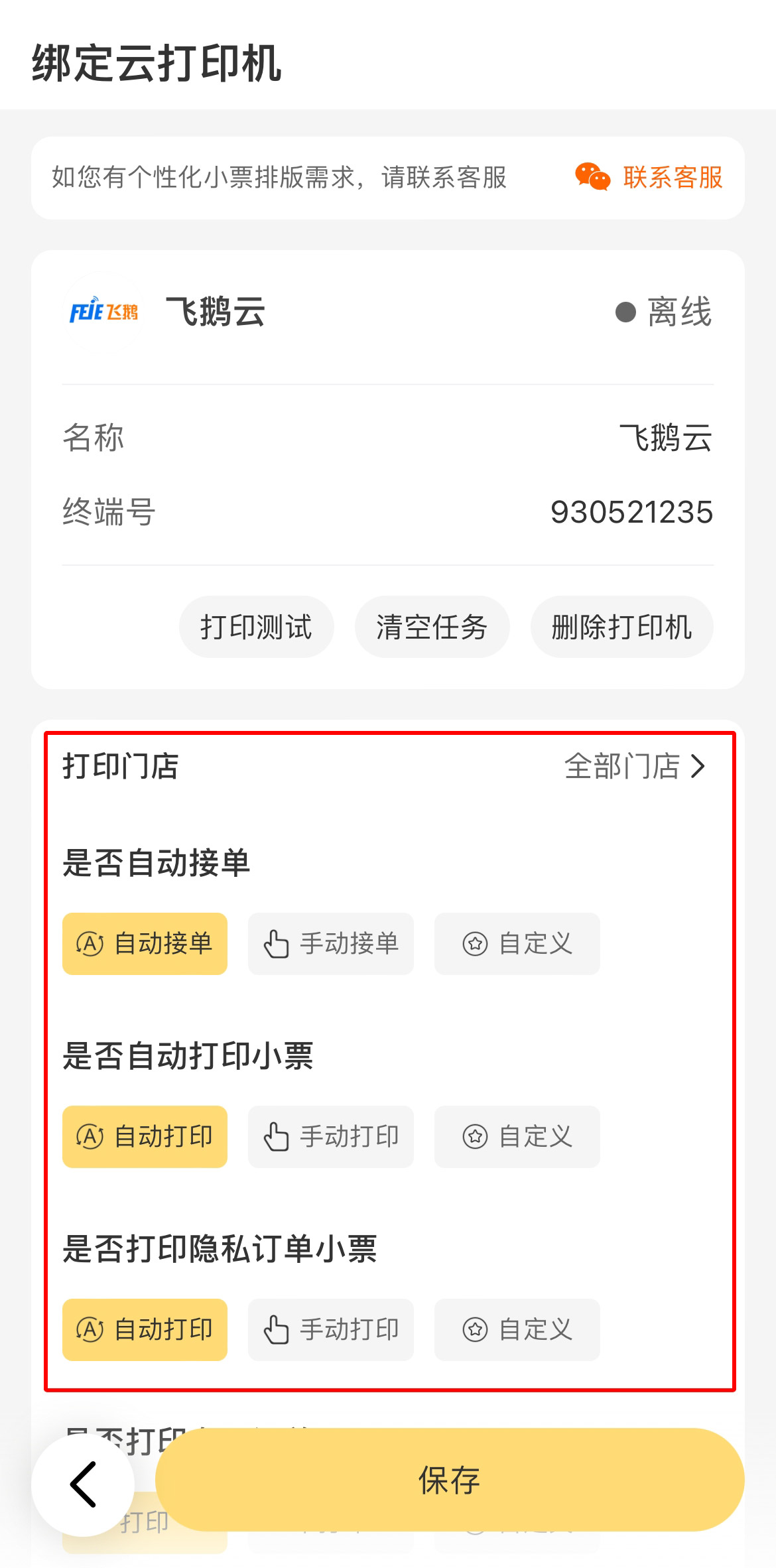Select 手动接单 option
The height and width of the screenshot is (1568, 776).
[x=330, y=943]
